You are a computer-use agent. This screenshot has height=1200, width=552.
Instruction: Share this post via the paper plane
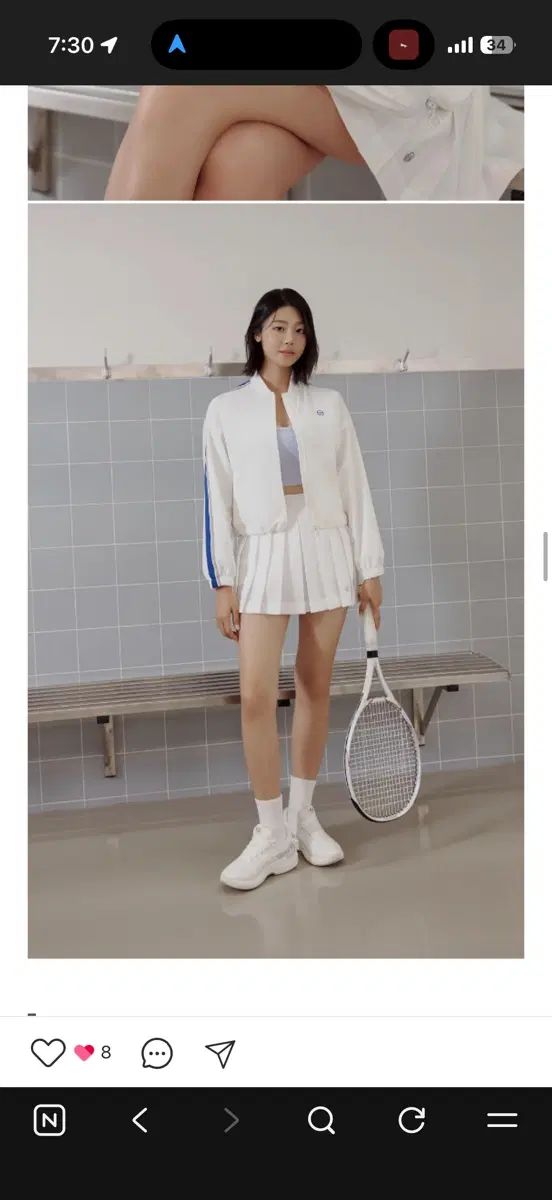220,1053
